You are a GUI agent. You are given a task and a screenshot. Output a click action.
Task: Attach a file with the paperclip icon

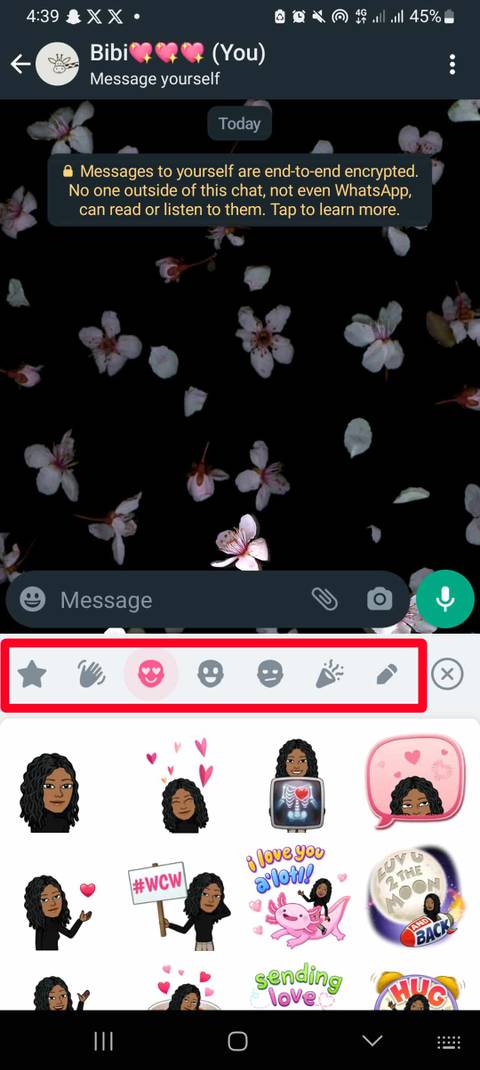coord(325,599)
